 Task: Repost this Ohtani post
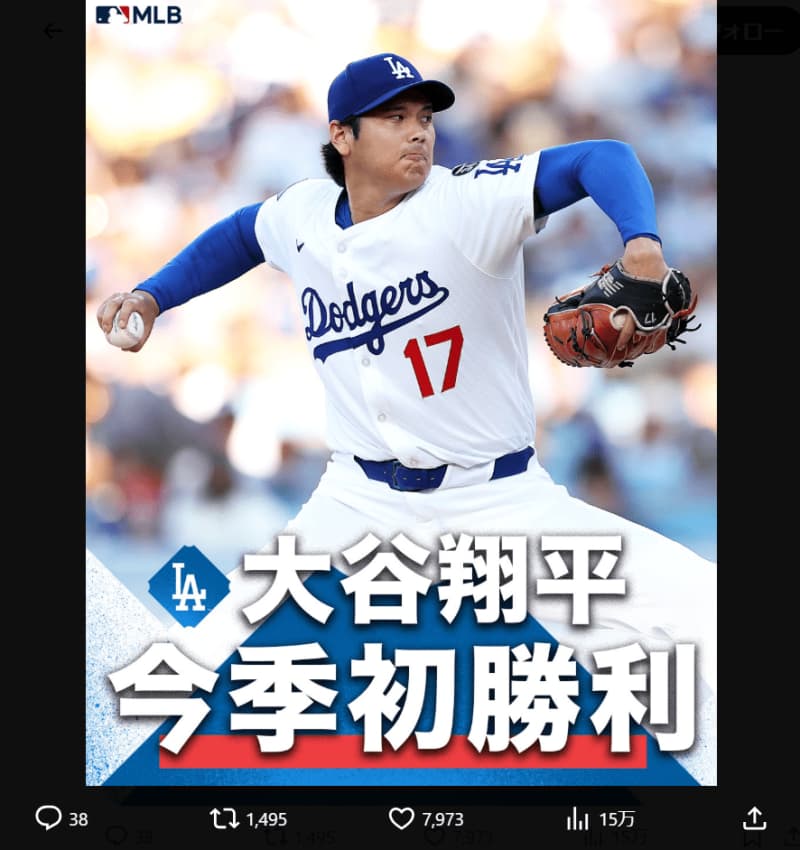225,818
